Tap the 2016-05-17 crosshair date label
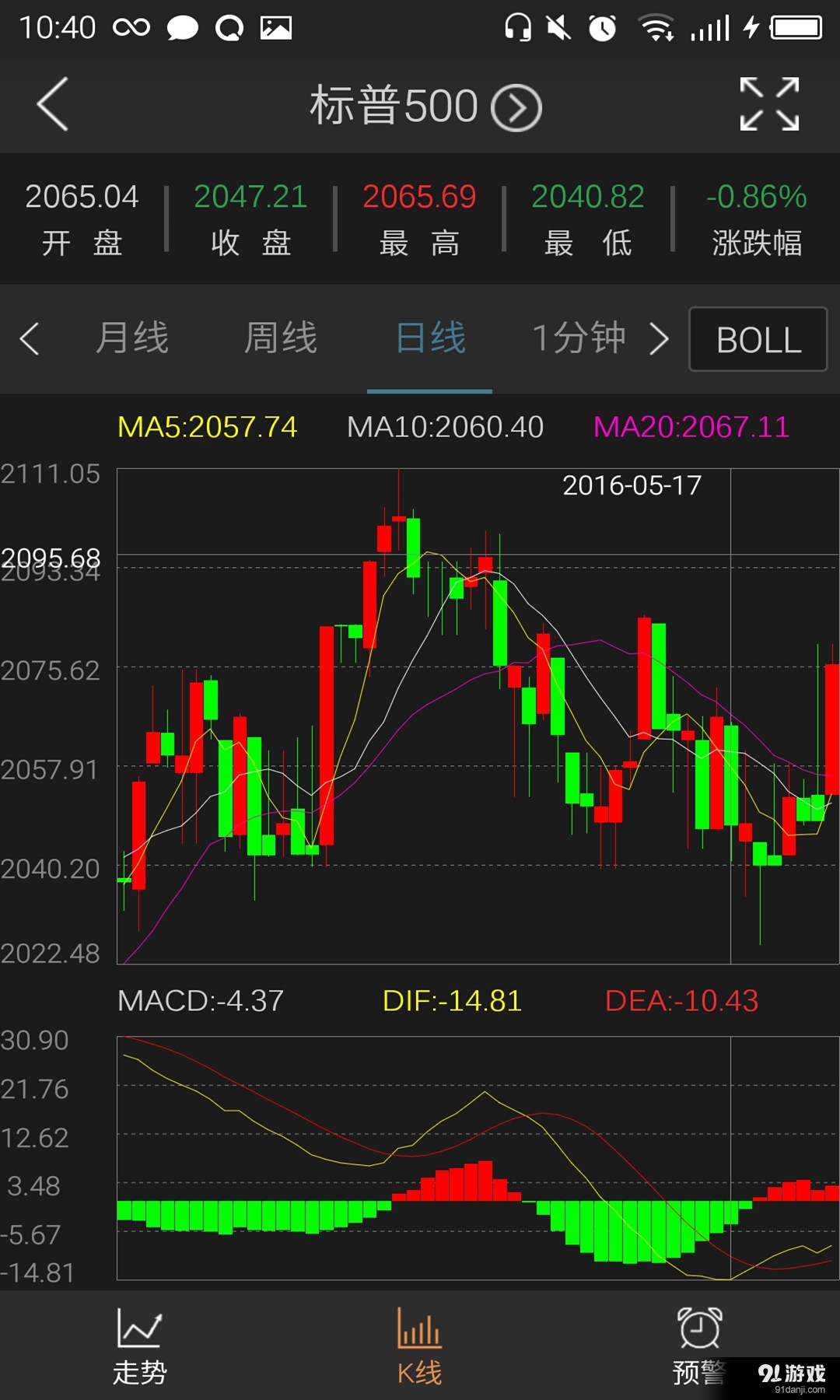Screen dimensions: 840x1400 [x=632, y=485]
